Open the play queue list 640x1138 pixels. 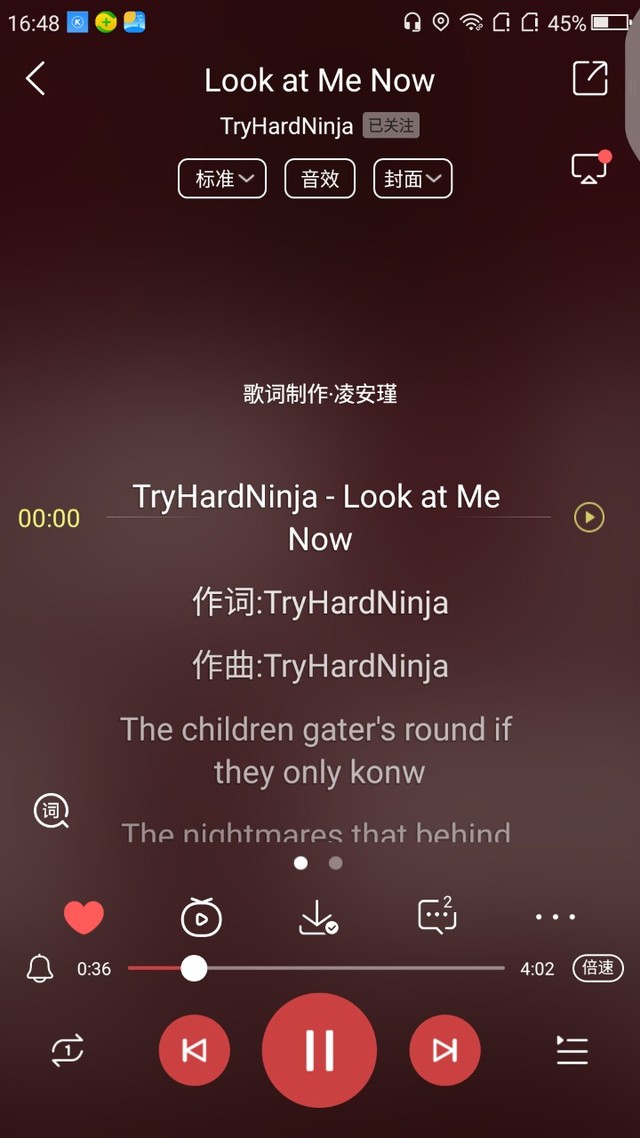[x=573, y=1050]
